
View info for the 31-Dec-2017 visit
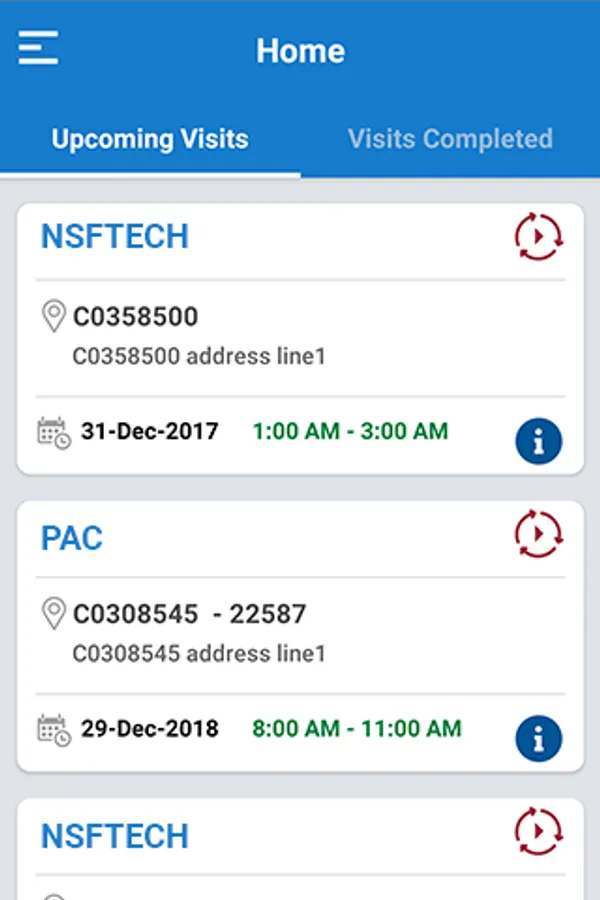click(539, 441)
